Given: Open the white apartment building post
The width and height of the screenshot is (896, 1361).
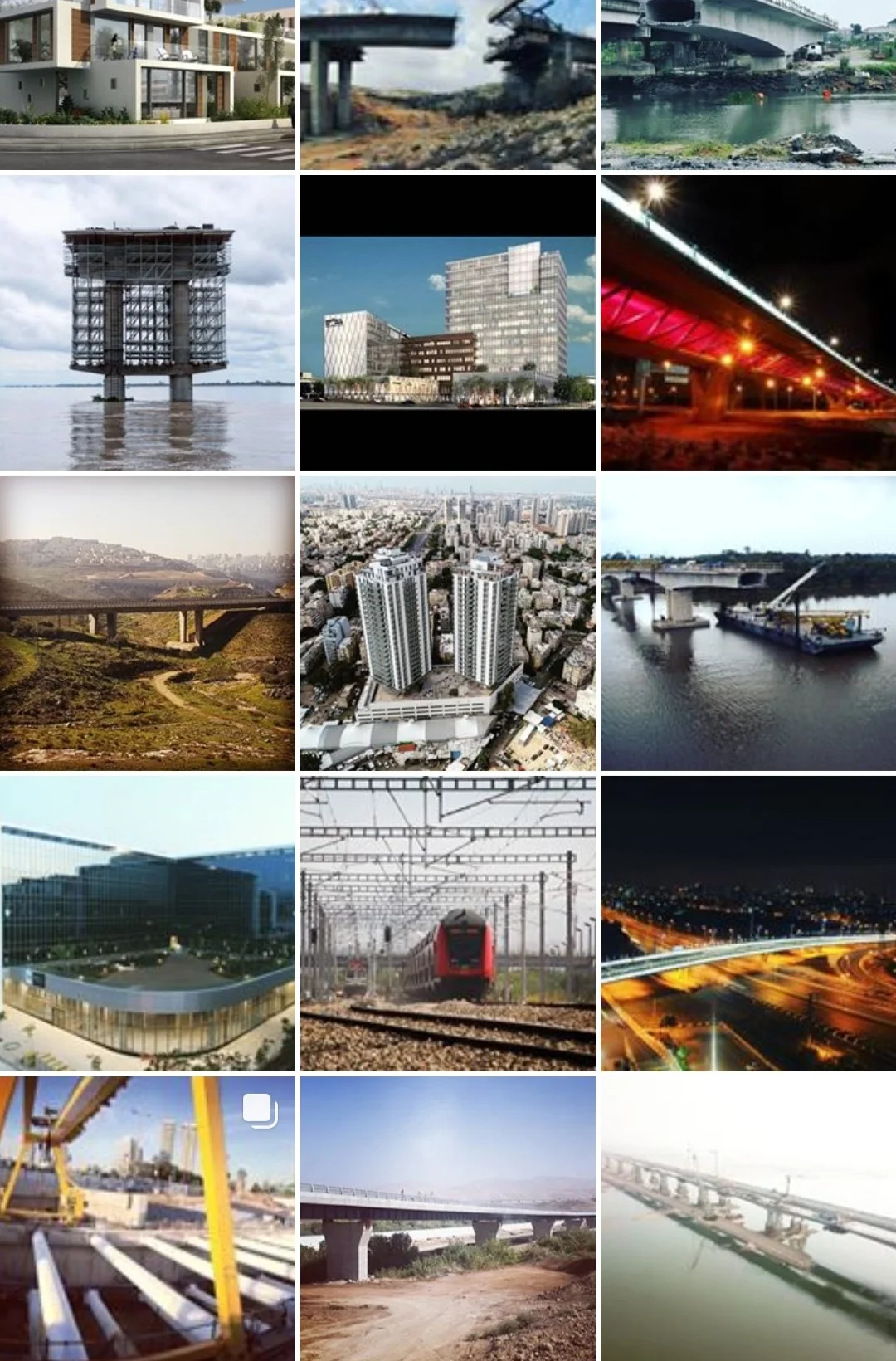Looking at the screenshot, I should tap(148, 83).
